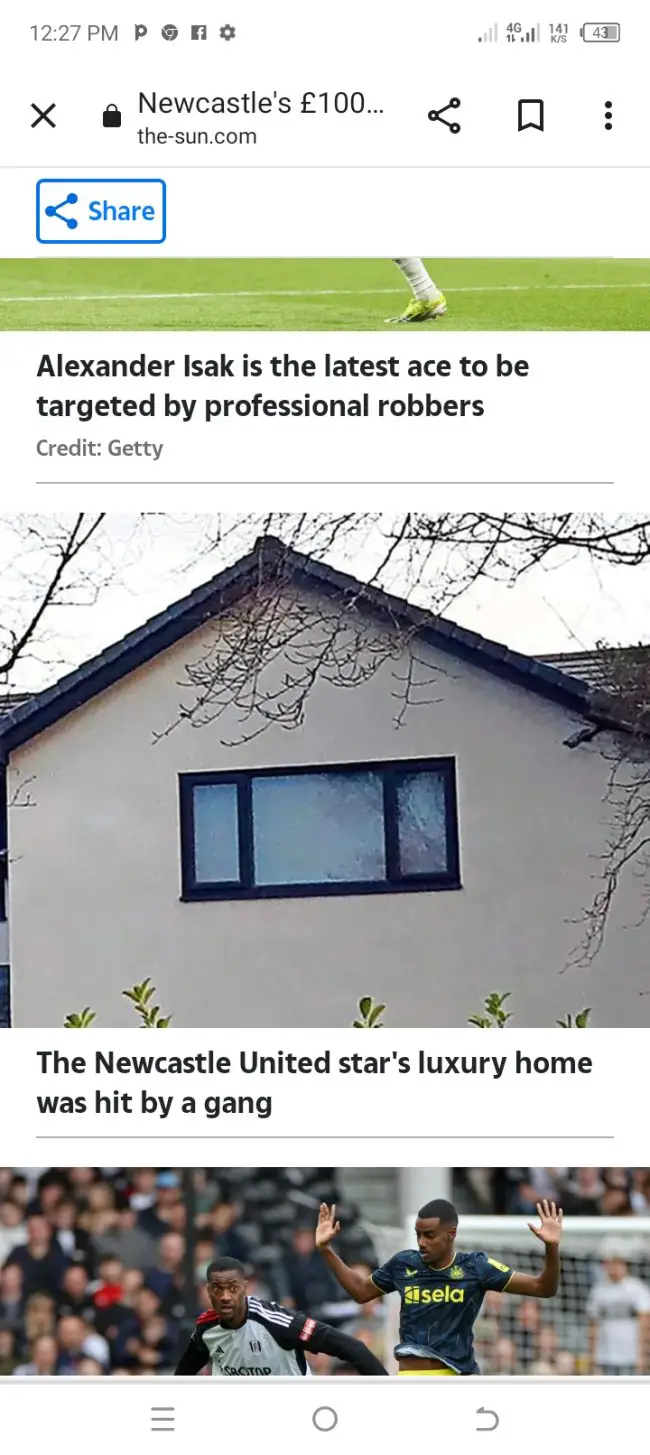This screenshot has width=650, height=1455.
Task: Bookmark this article page
Action: click(x=530, y=117)
